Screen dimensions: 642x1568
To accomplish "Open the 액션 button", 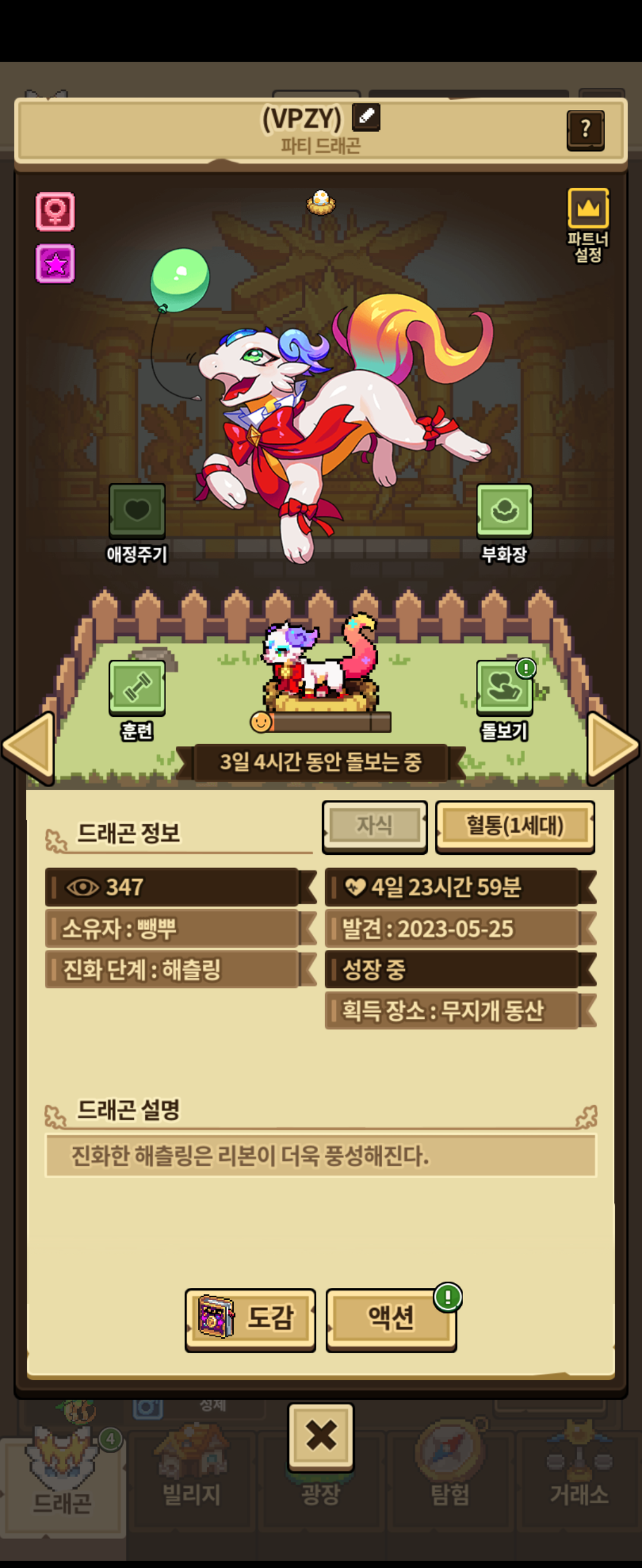I will pyautogui.click(x=391, y=1317).
